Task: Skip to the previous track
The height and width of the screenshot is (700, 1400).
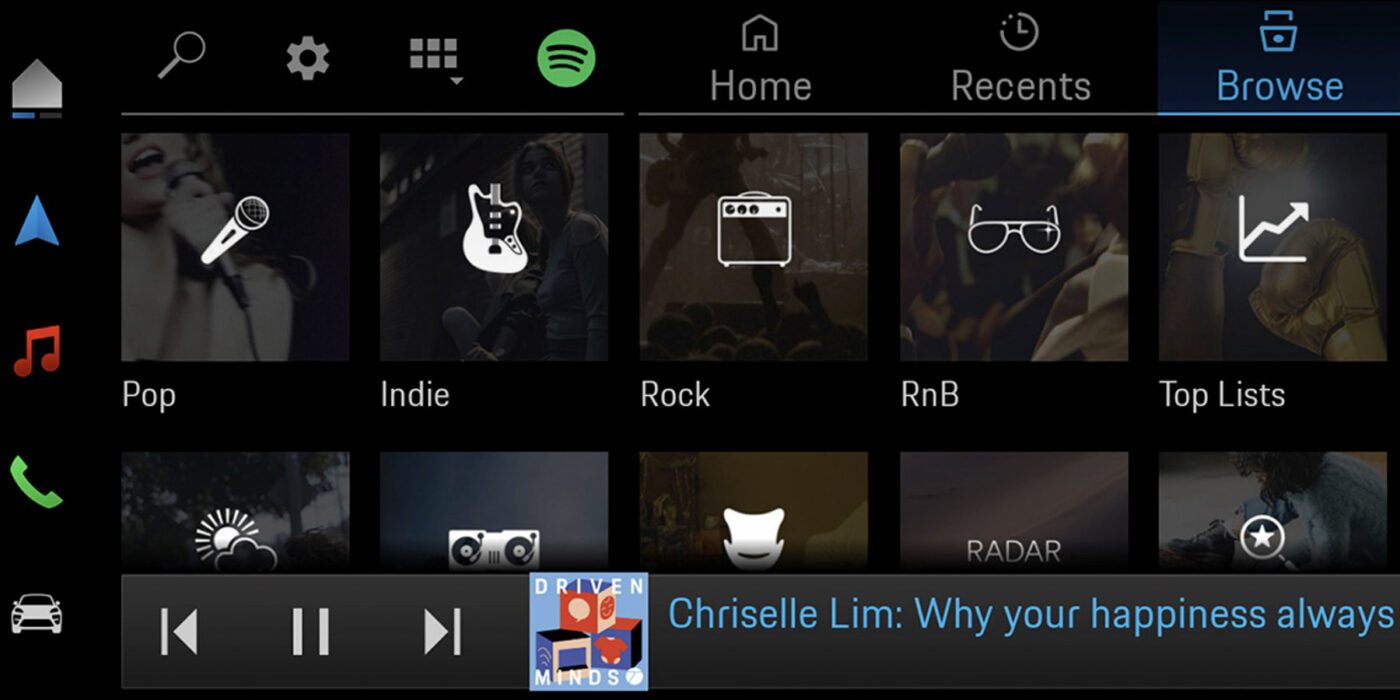Action: (180, 632)
